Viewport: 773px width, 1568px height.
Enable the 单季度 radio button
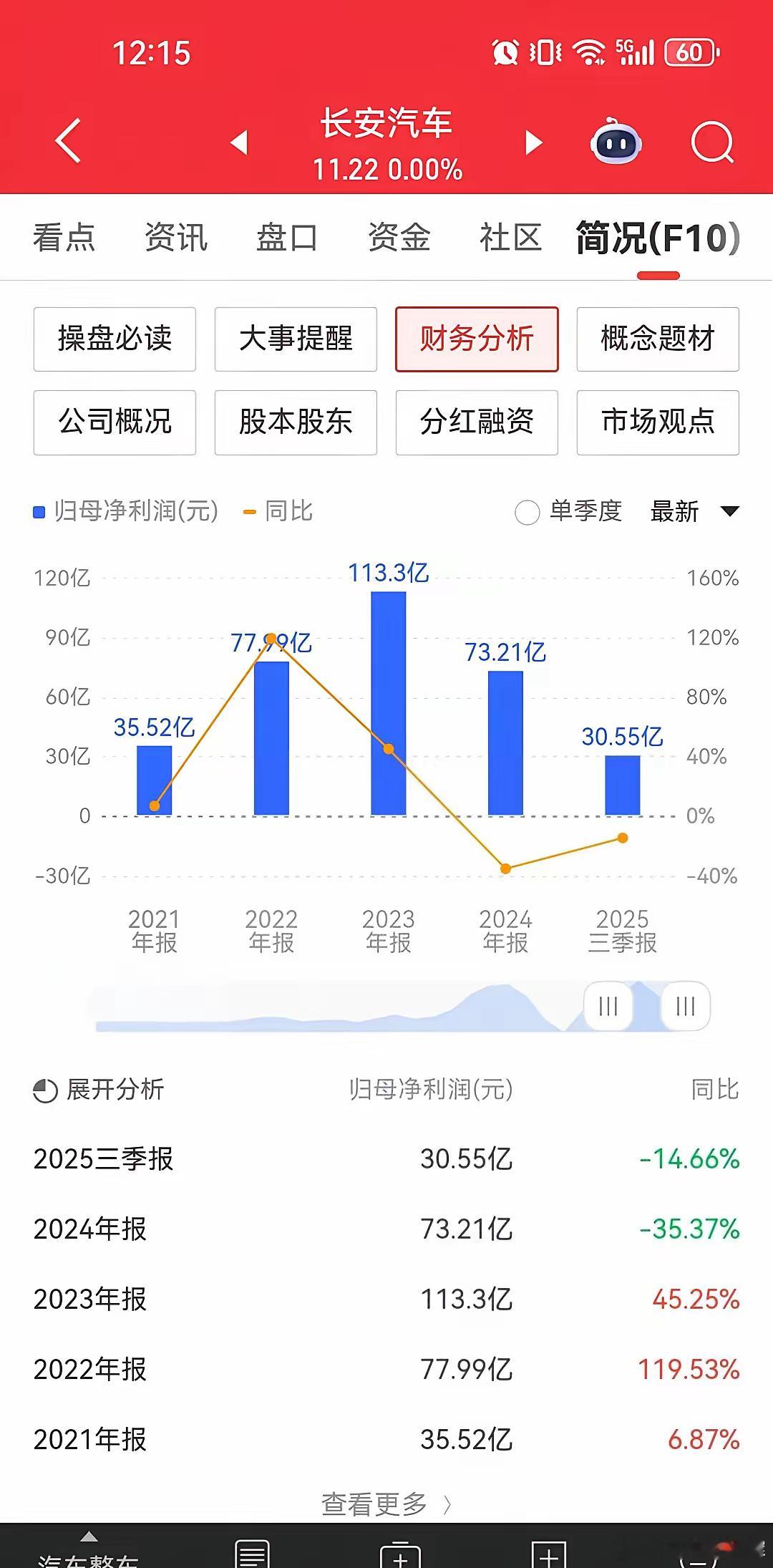click(528, 513)
